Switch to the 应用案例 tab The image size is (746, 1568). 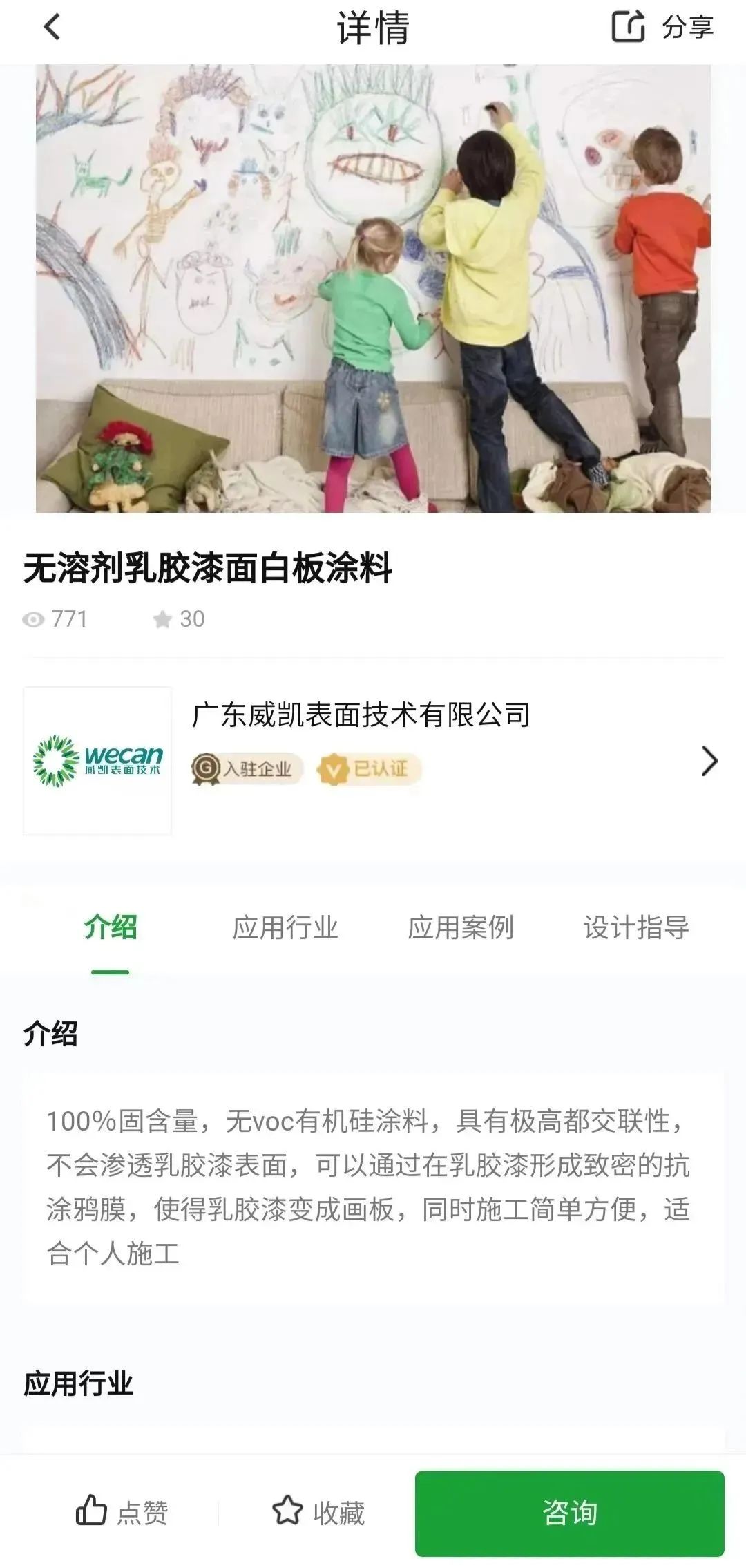tap(461, 927)
